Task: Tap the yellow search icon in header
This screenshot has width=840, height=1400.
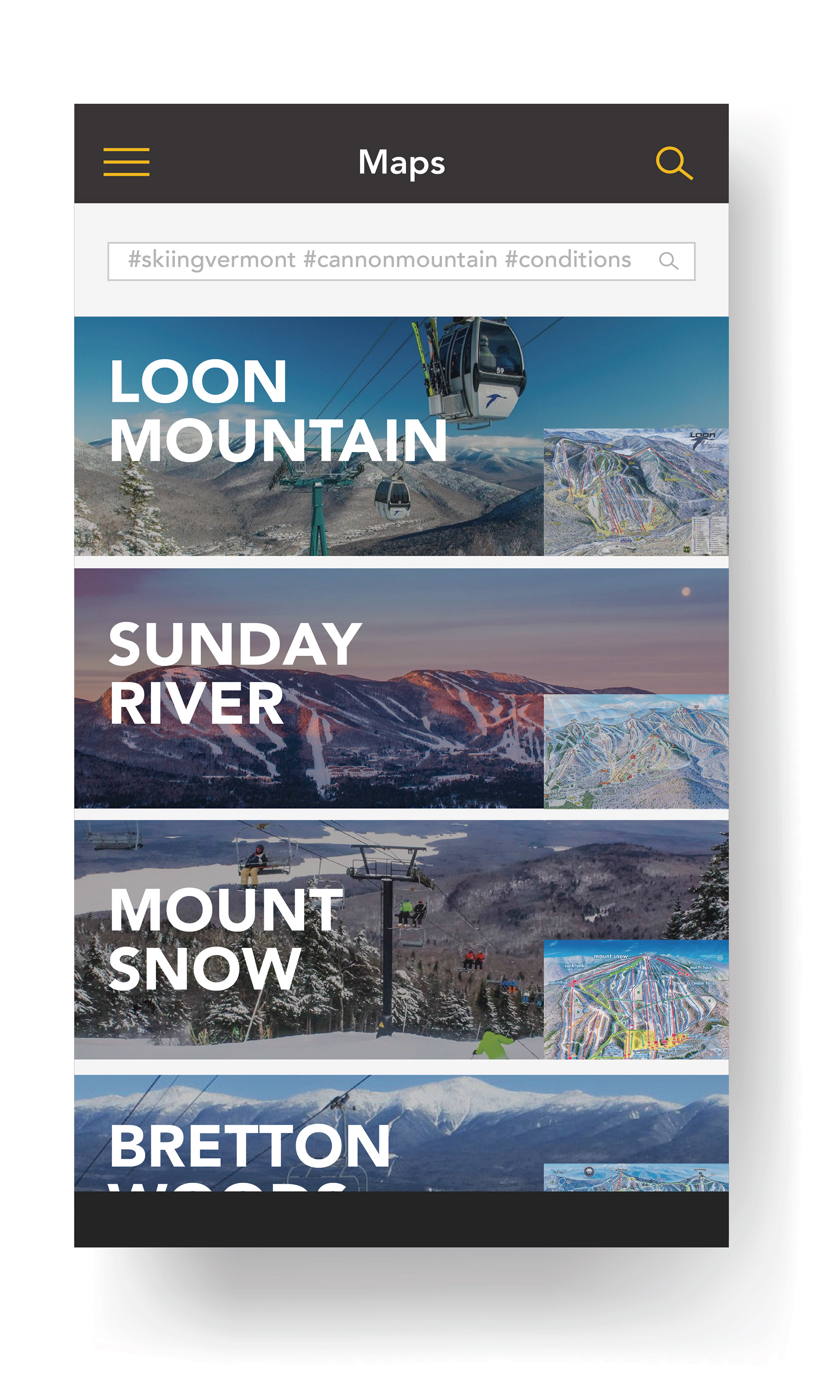Action: (674, 163)
